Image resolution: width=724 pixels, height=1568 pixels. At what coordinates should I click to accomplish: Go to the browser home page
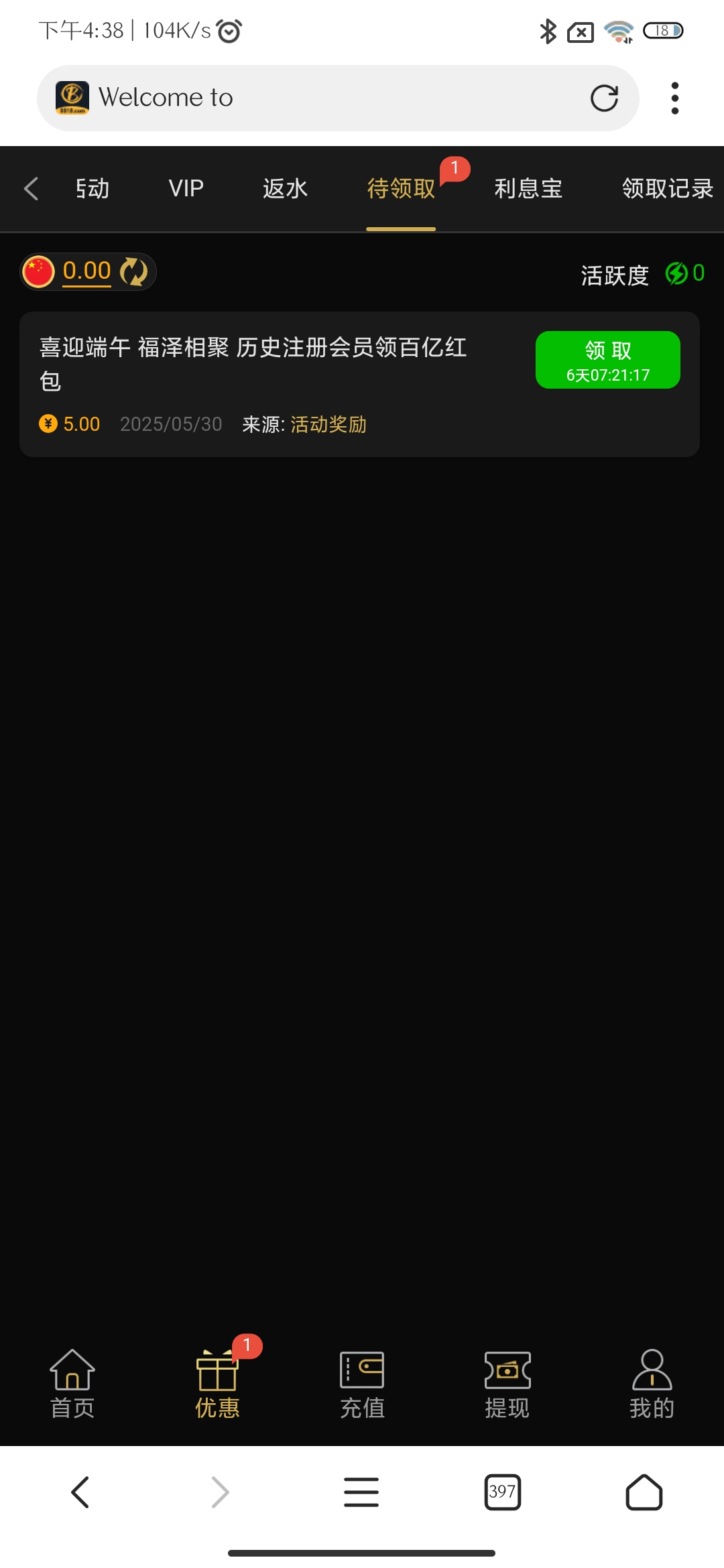click(644, 1492)
